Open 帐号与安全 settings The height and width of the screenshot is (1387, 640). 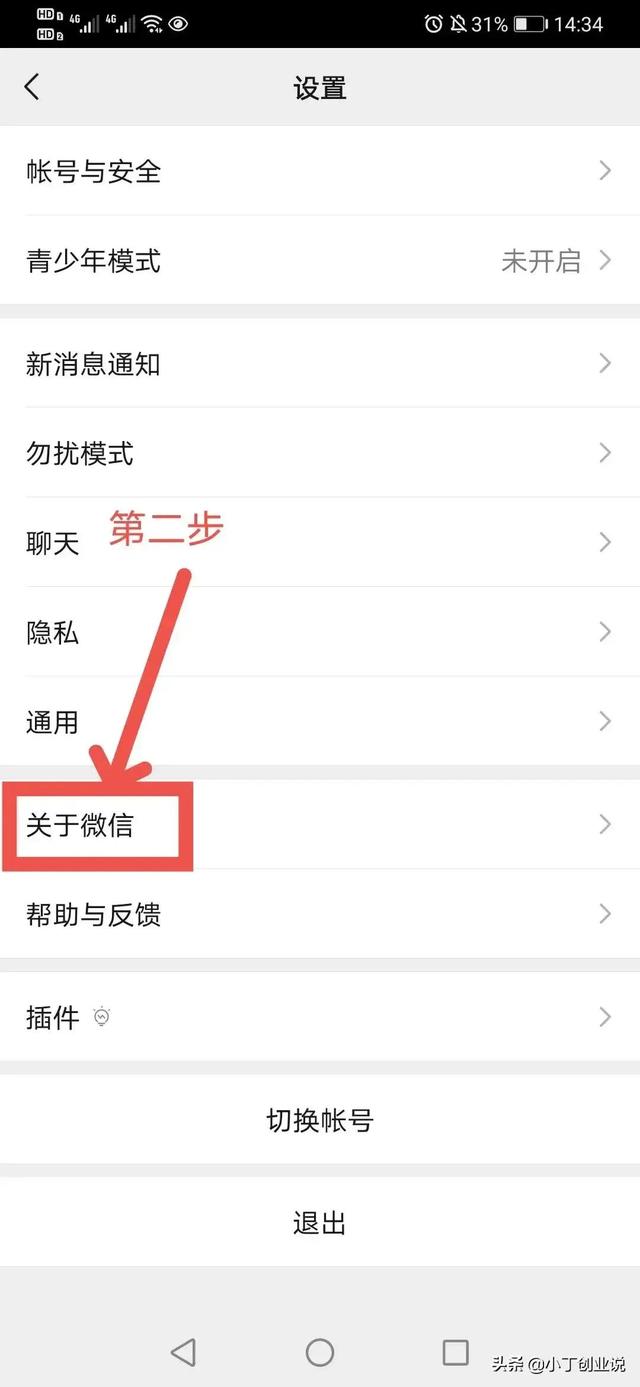point(320,171)
